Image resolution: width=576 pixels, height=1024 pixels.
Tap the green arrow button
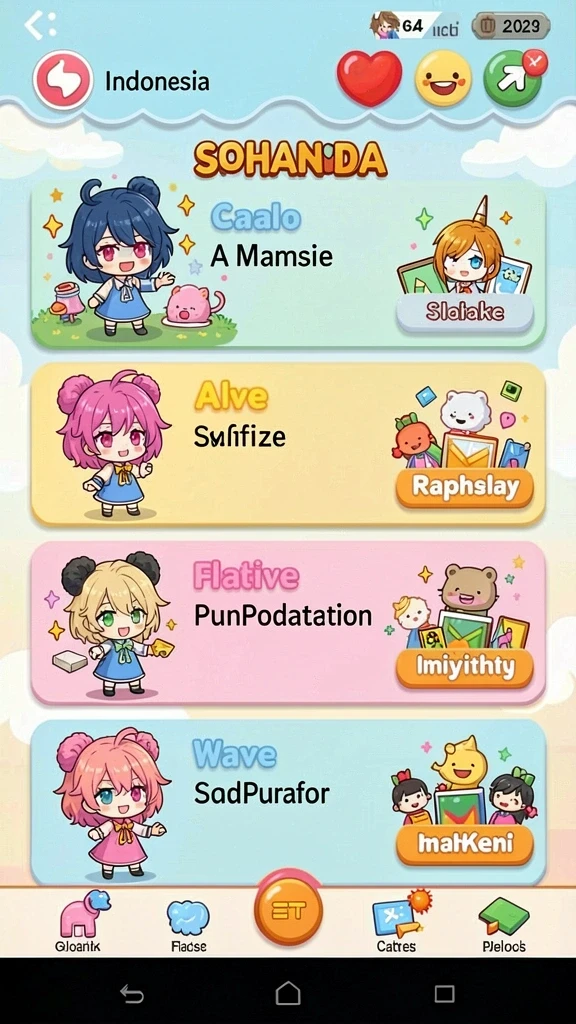pyautogui.click(x=513, y=78)
